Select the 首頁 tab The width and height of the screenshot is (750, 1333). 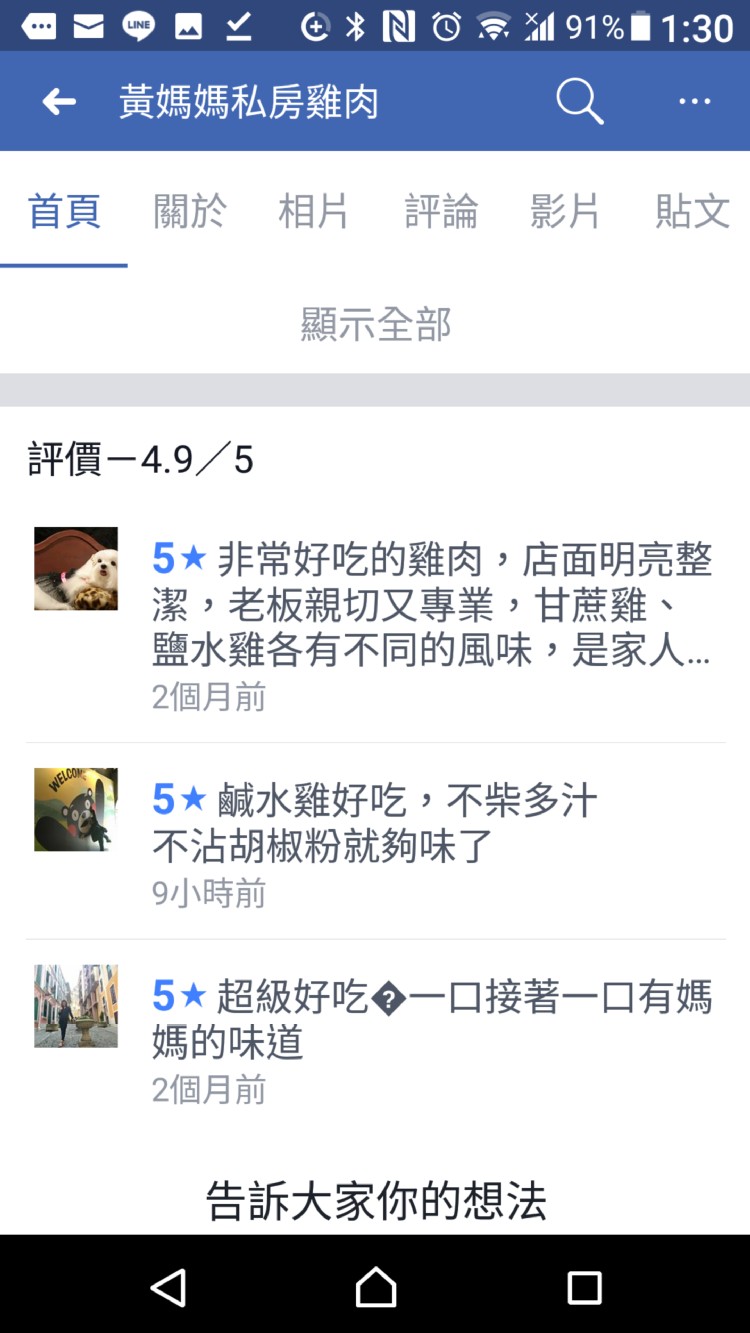pyautogui.click(x=64, y=212)
